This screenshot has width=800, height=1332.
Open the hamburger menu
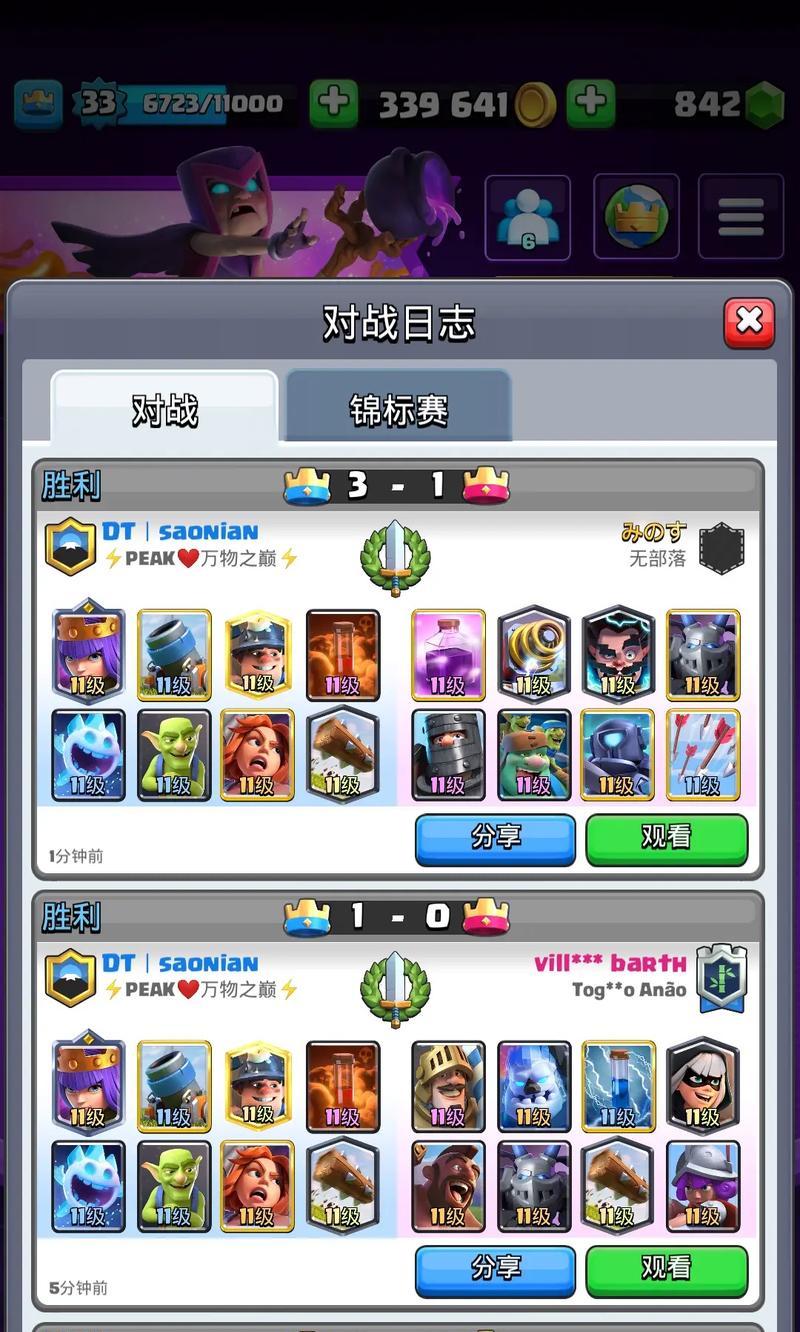pos(740,218)
